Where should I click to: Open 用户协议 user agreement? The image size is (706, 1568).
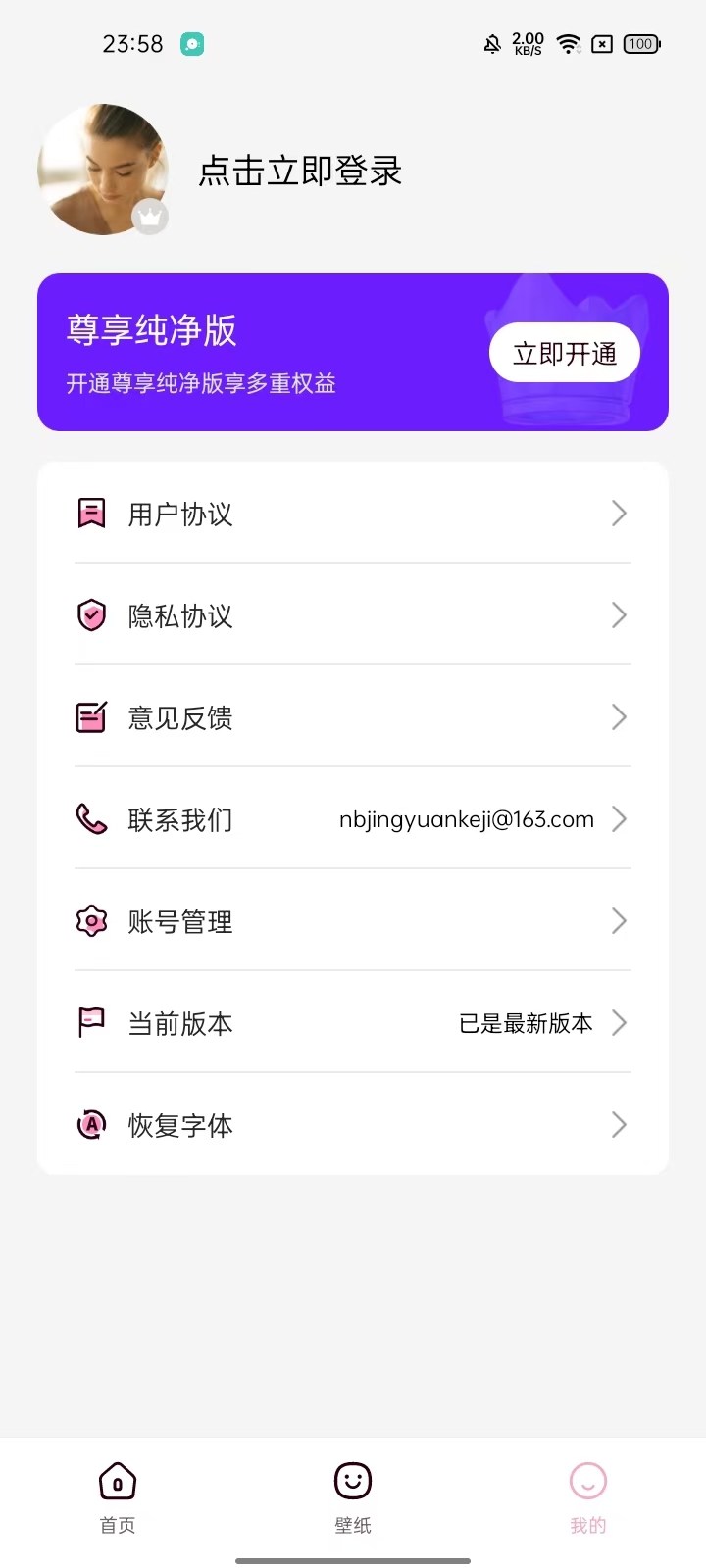(353, 513)
